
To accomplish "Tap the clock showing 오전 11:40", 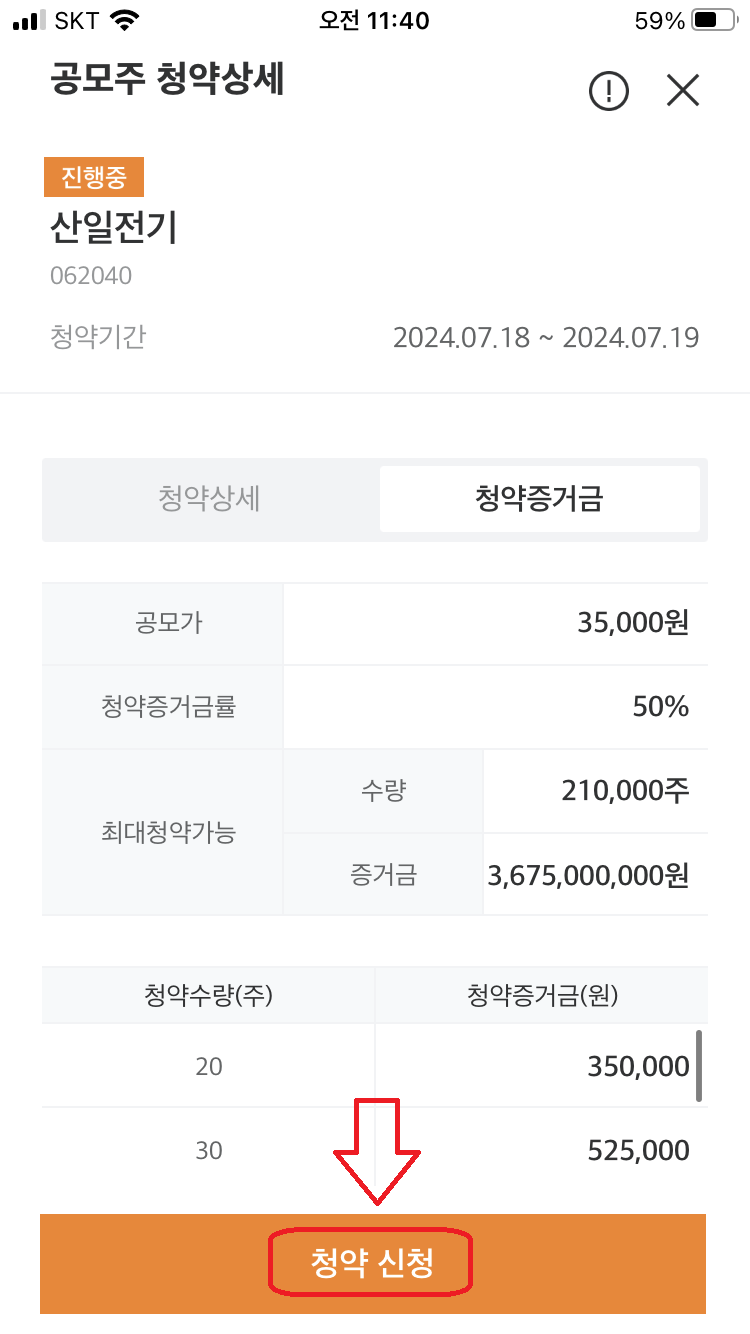I will 375,20.
